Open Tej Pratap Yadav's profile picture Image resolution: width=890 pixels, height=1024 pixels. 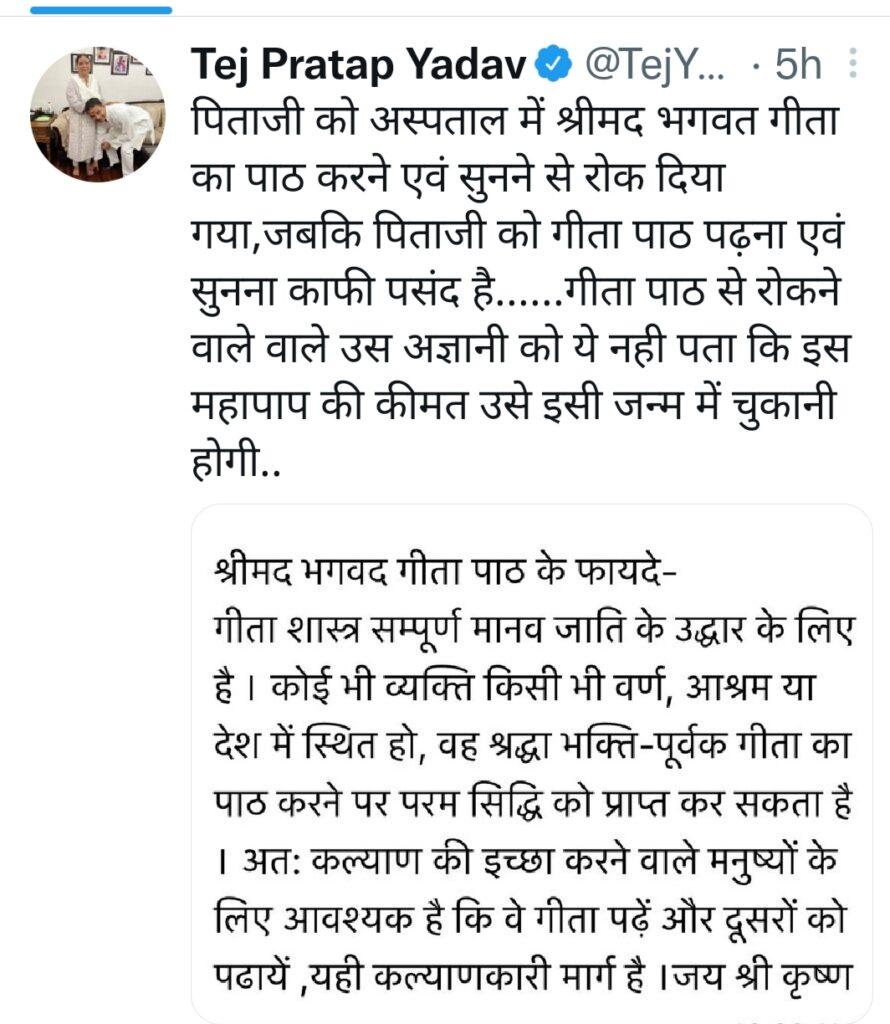pos(97,113)
